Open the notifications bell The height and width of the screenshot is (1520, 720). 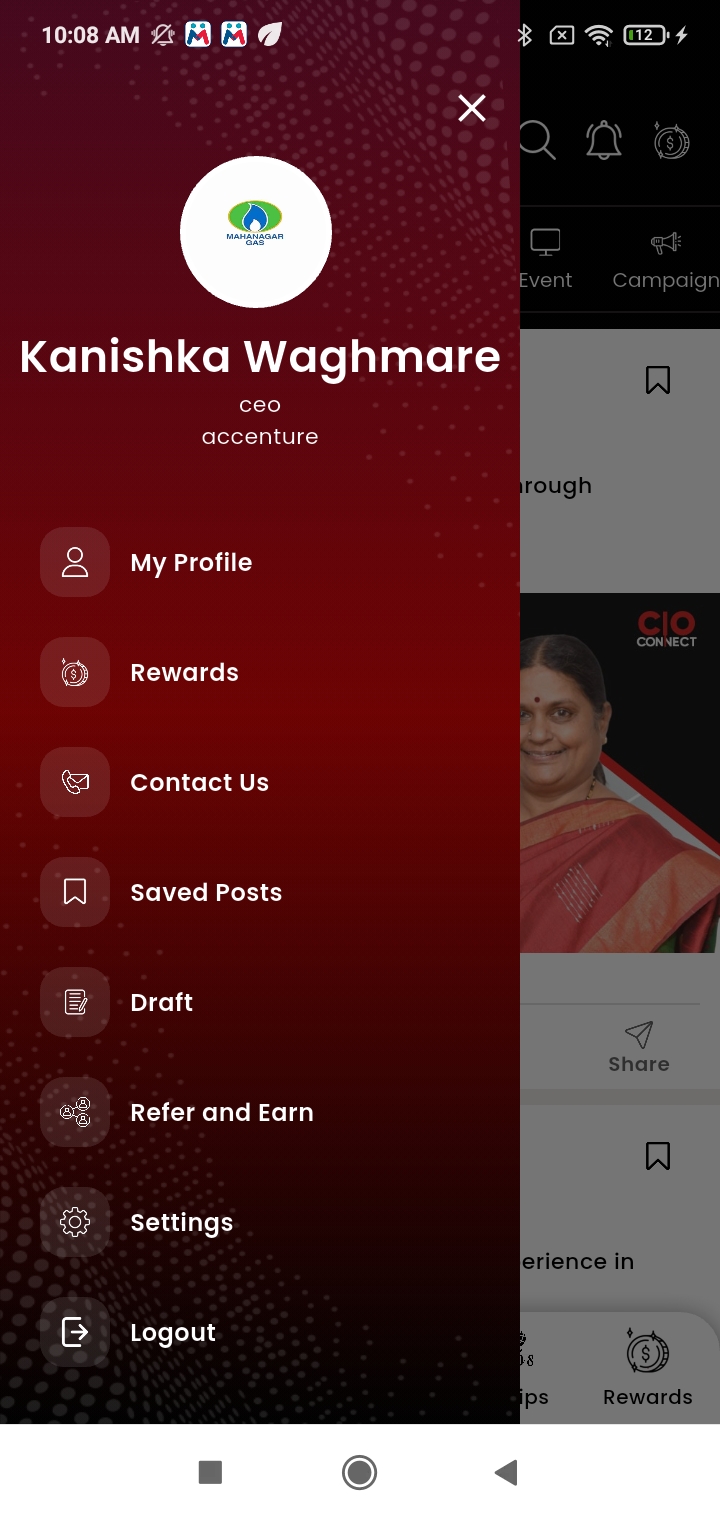pos(603,141)
